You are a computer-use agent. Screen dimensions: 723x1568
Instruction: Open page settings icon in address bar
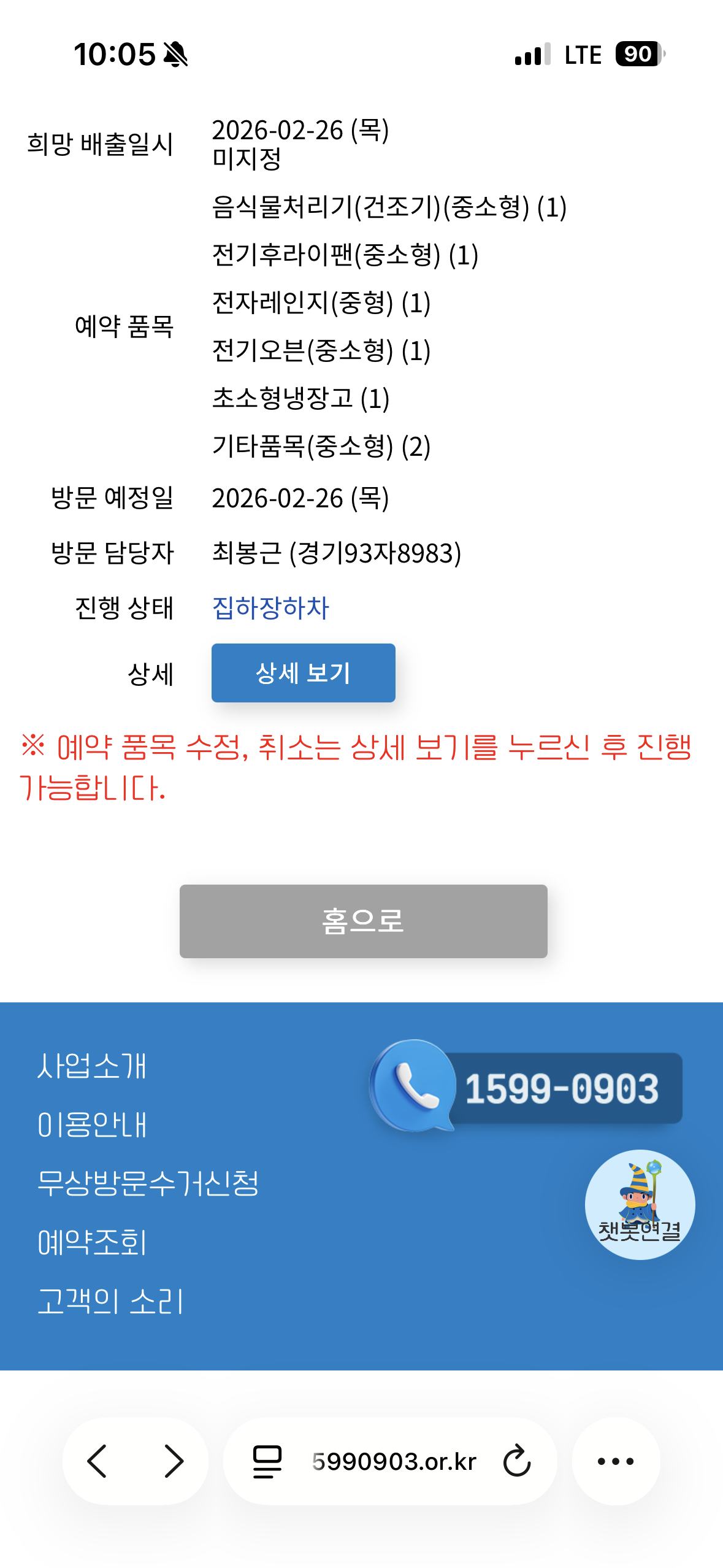tap(267, 1461)
